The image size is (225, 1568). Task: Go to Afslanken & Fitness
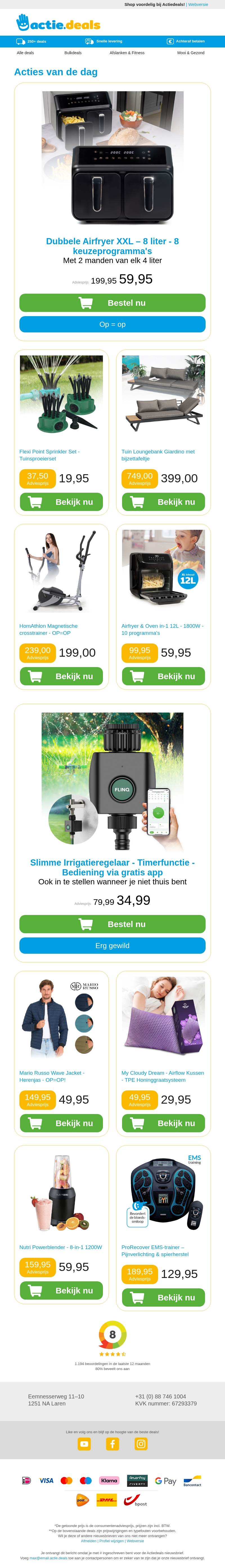point(127,53)
